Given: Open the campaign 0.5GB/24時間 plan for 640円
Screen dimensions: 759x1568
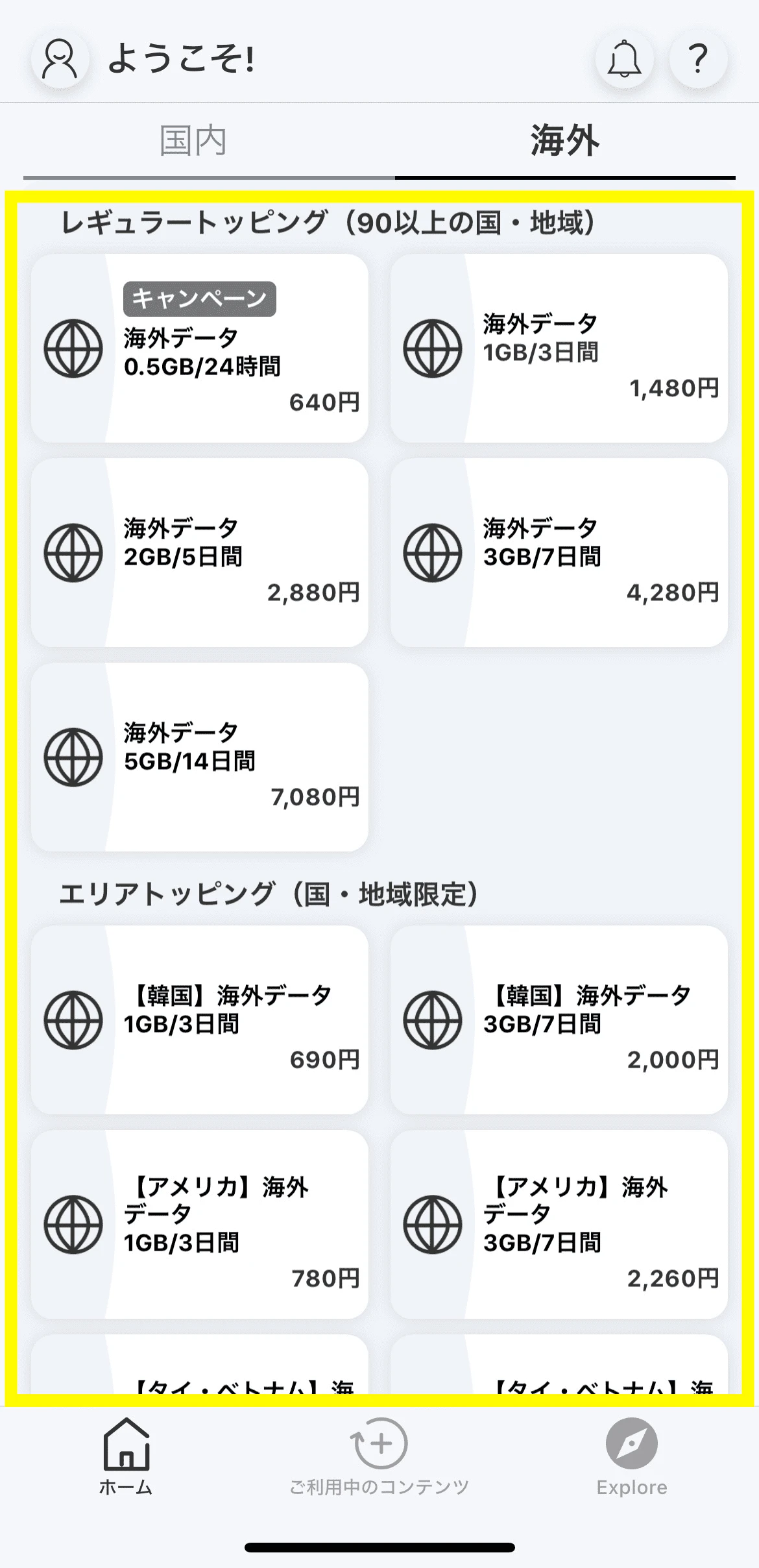Looking at the screenshot, I should (x=200, y=349).
